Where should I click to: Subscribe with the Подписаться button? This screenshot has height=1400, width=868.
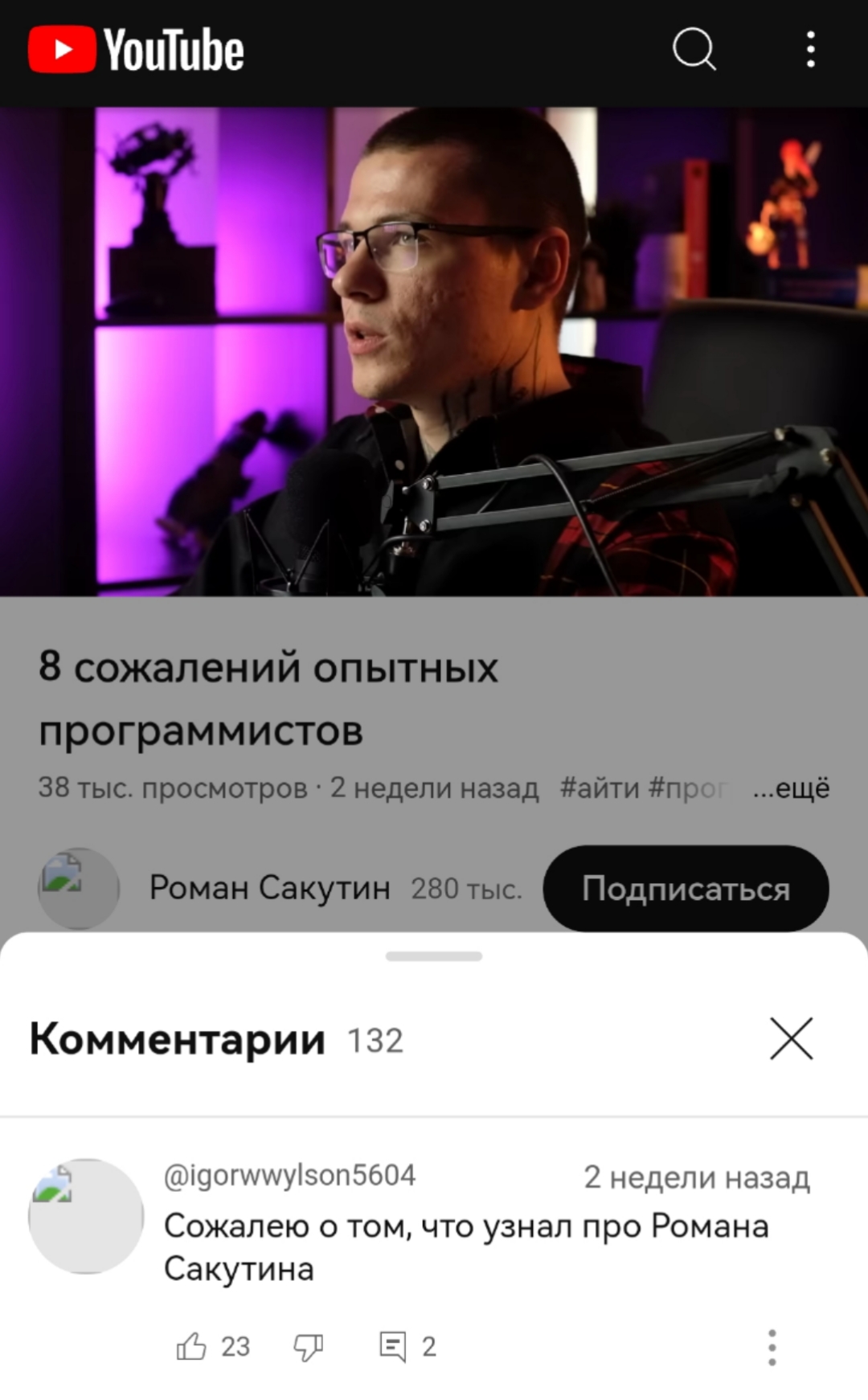click(686, 889)
